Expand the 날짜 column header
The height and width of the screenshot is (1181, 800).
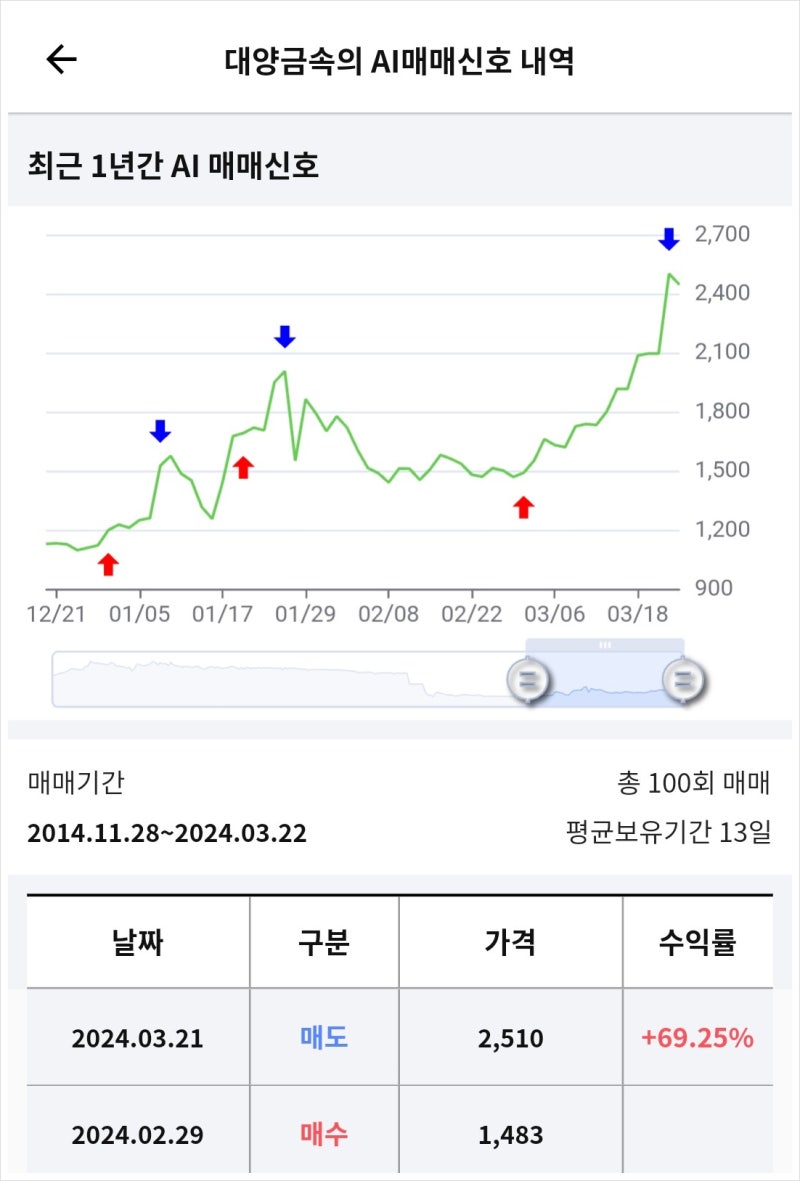pos(137,942)
